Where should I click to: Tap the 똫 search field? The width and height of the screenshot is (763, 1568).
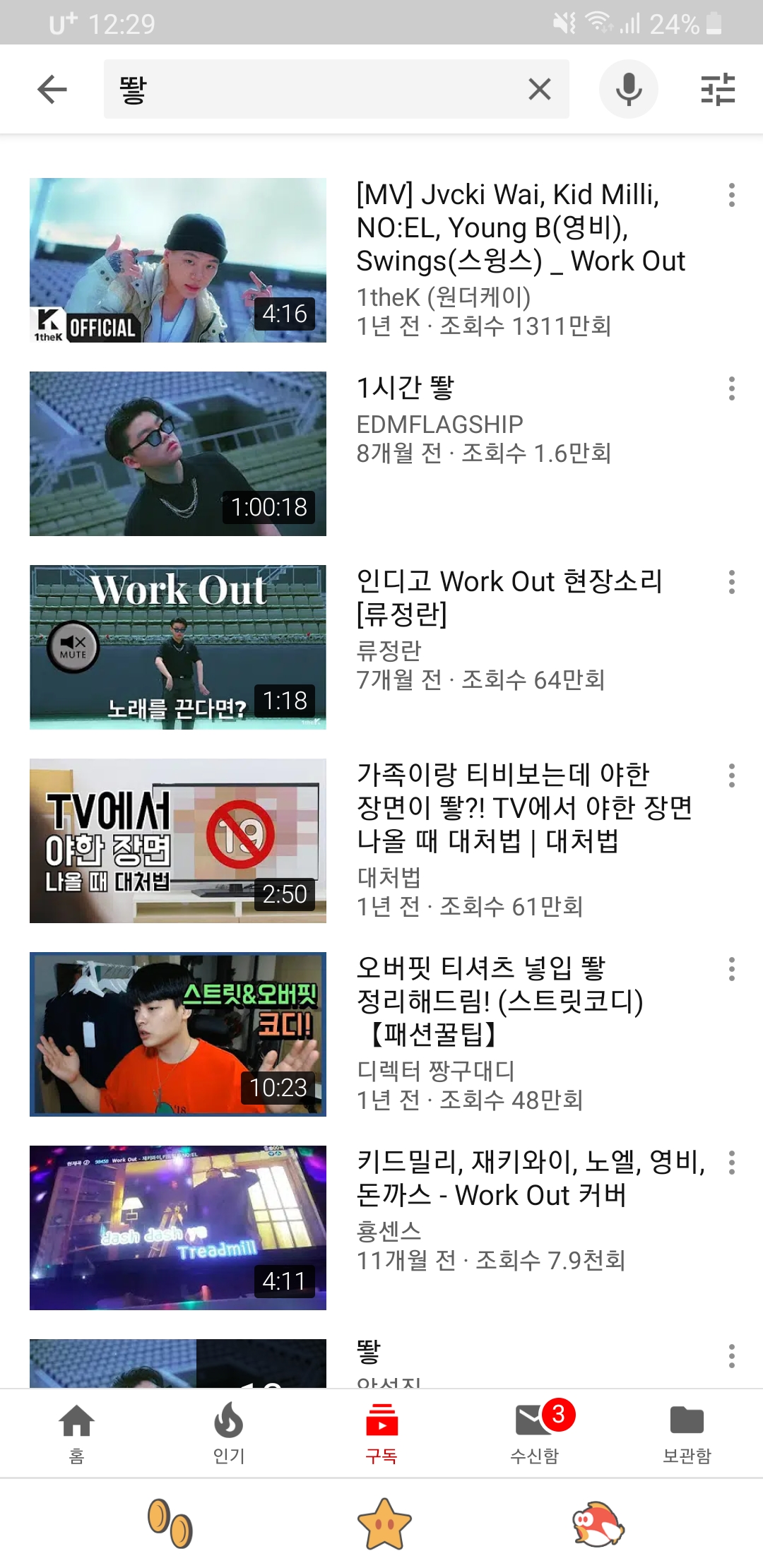(x=311, y=90)
